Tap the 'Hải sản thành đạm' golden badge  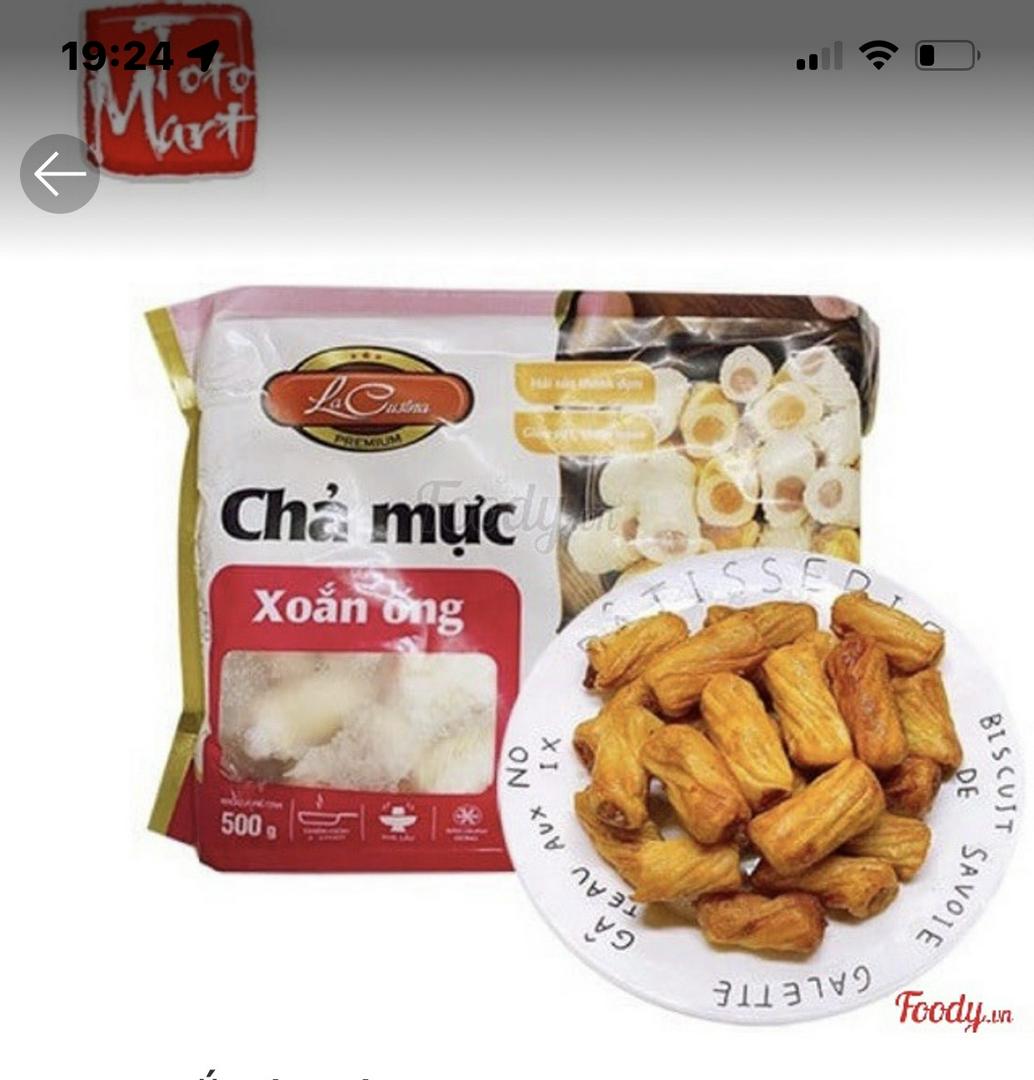point(585,380)
